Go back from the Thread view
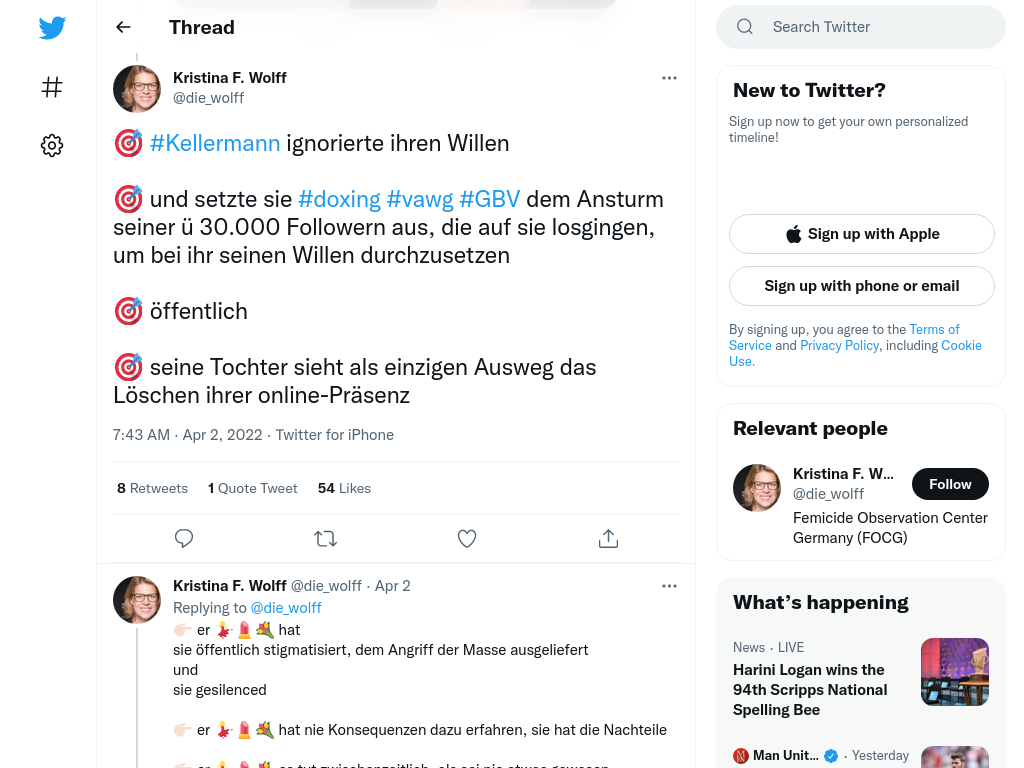The width and height of the screenshot is (1024, 768). click(x=123, y=27)
